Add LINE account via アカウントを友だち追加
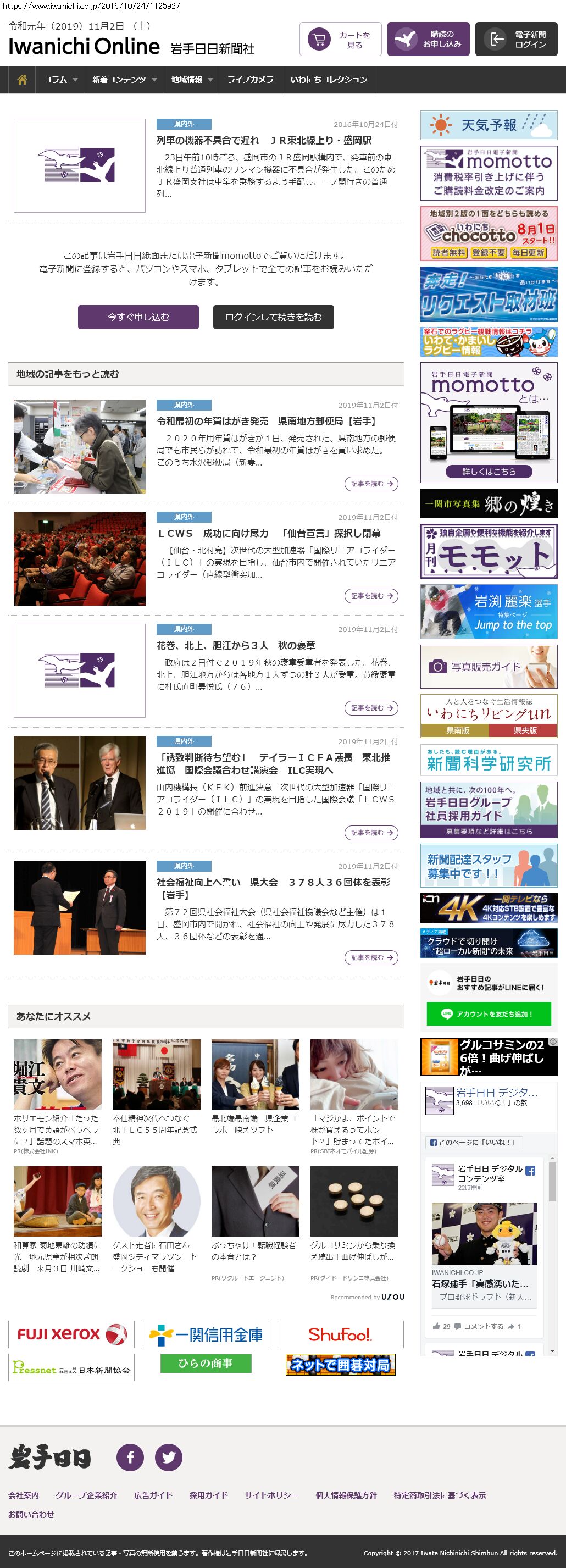The width and height of the screenshot is (566, 1568). [489, 1014]
